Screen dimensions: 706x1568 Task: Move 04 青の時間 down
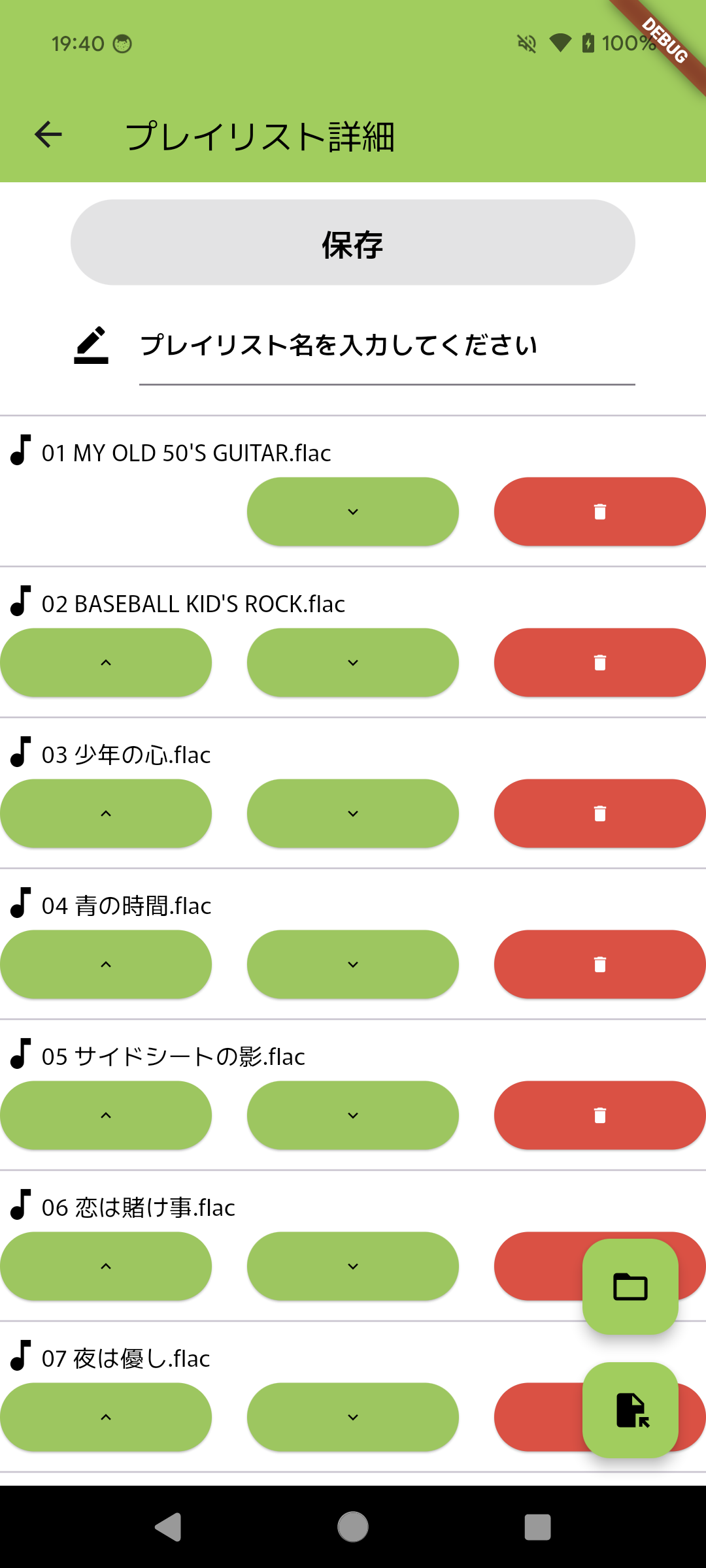click(353, 964)
